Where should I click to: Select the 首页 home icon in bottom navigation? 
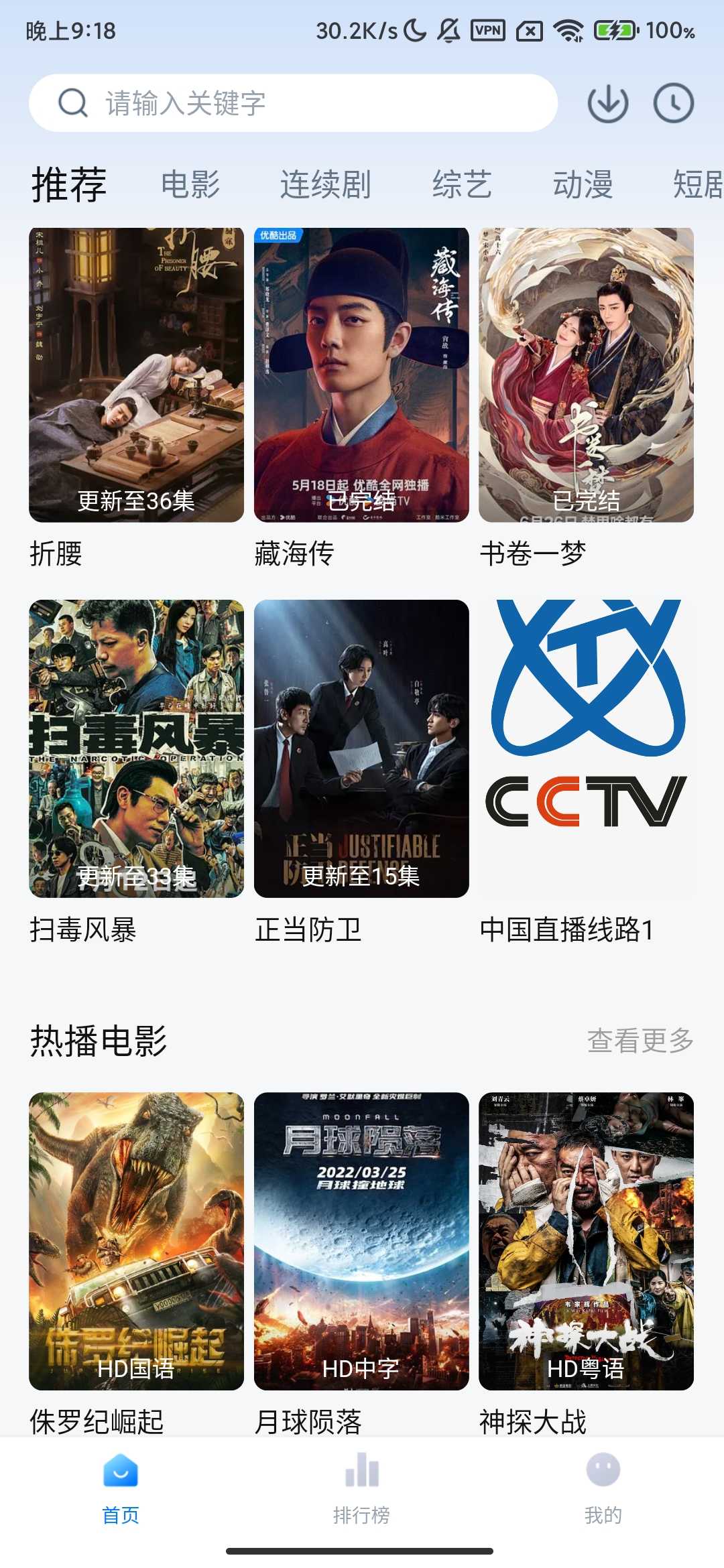121,1471
